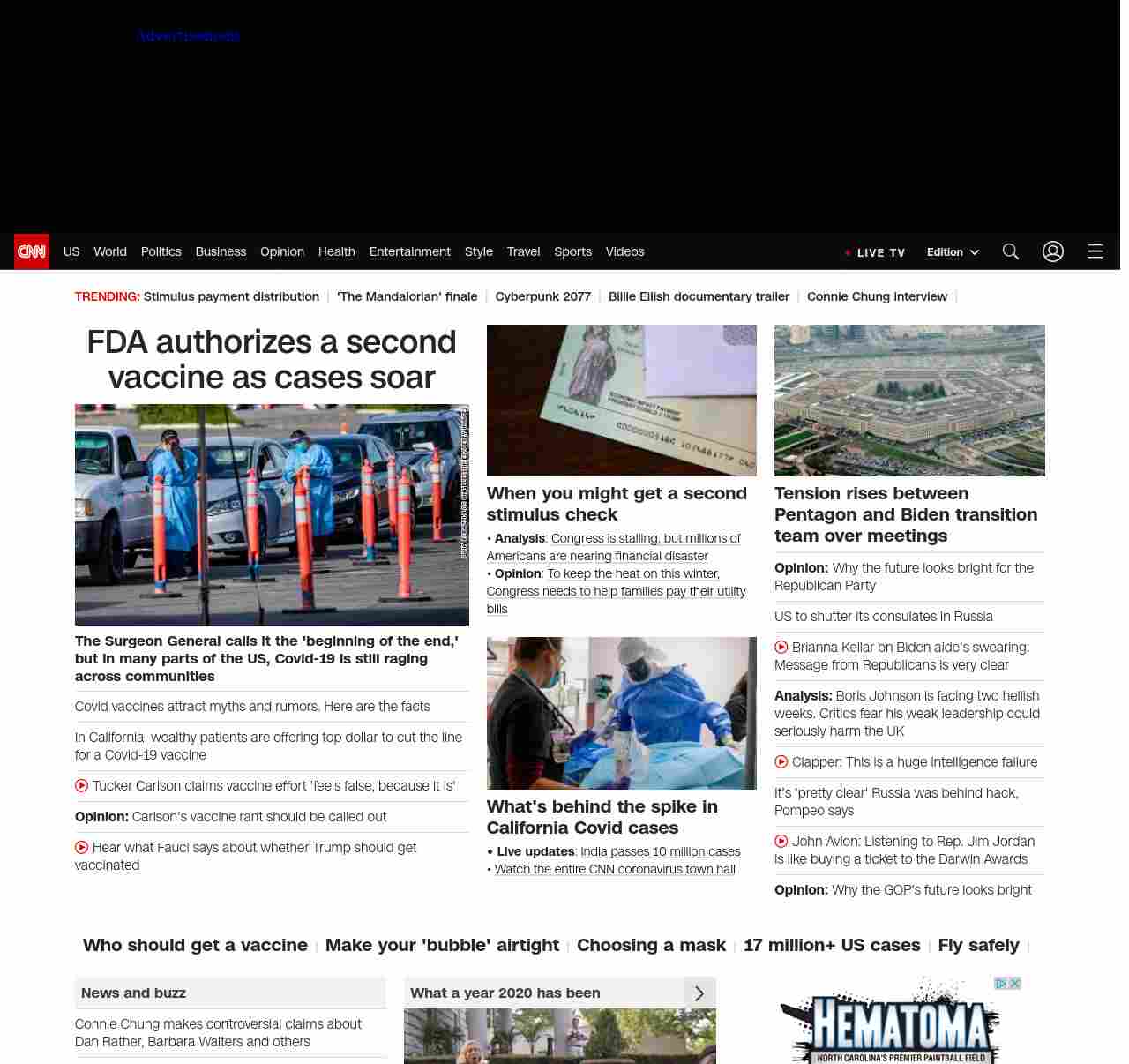Read 'When you might get a second stimulus check'
Screen dimensions: 1129x1064
616,504
